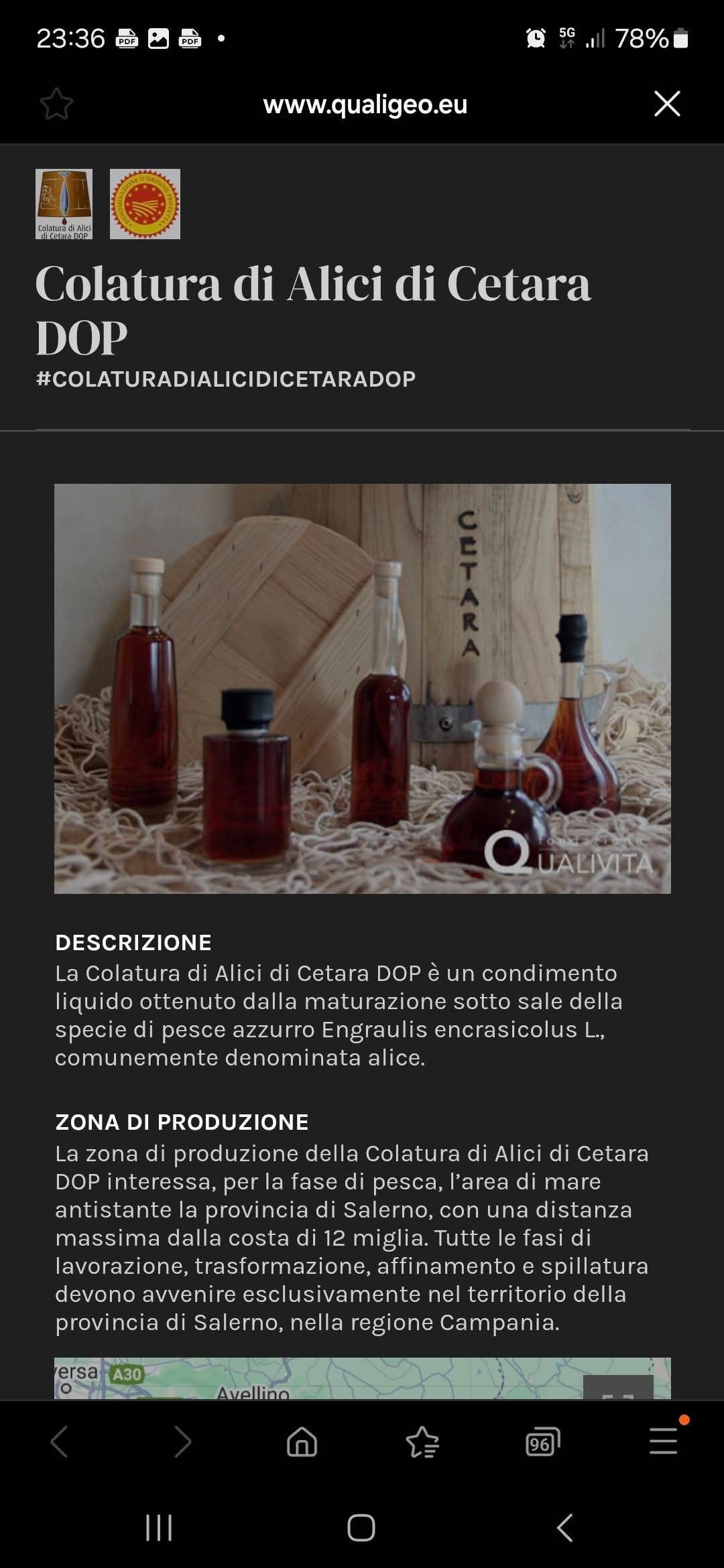Open the tab switcher showing 96 tabs
The image size is (724, 1568).
542,1441
